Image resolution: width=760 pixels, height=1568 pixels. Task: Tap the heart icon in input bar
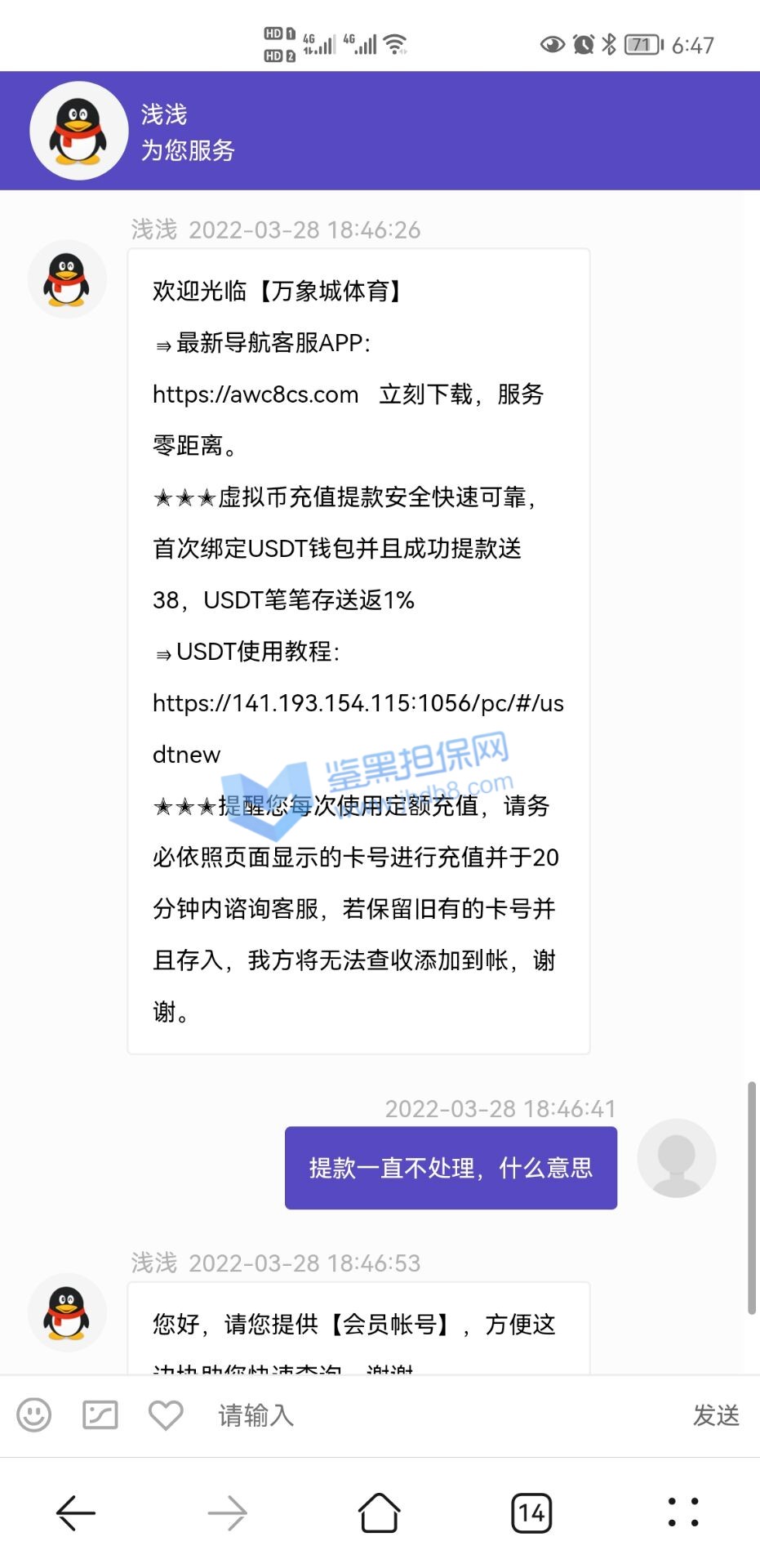pyautogui.click(x=166, y=1414)
